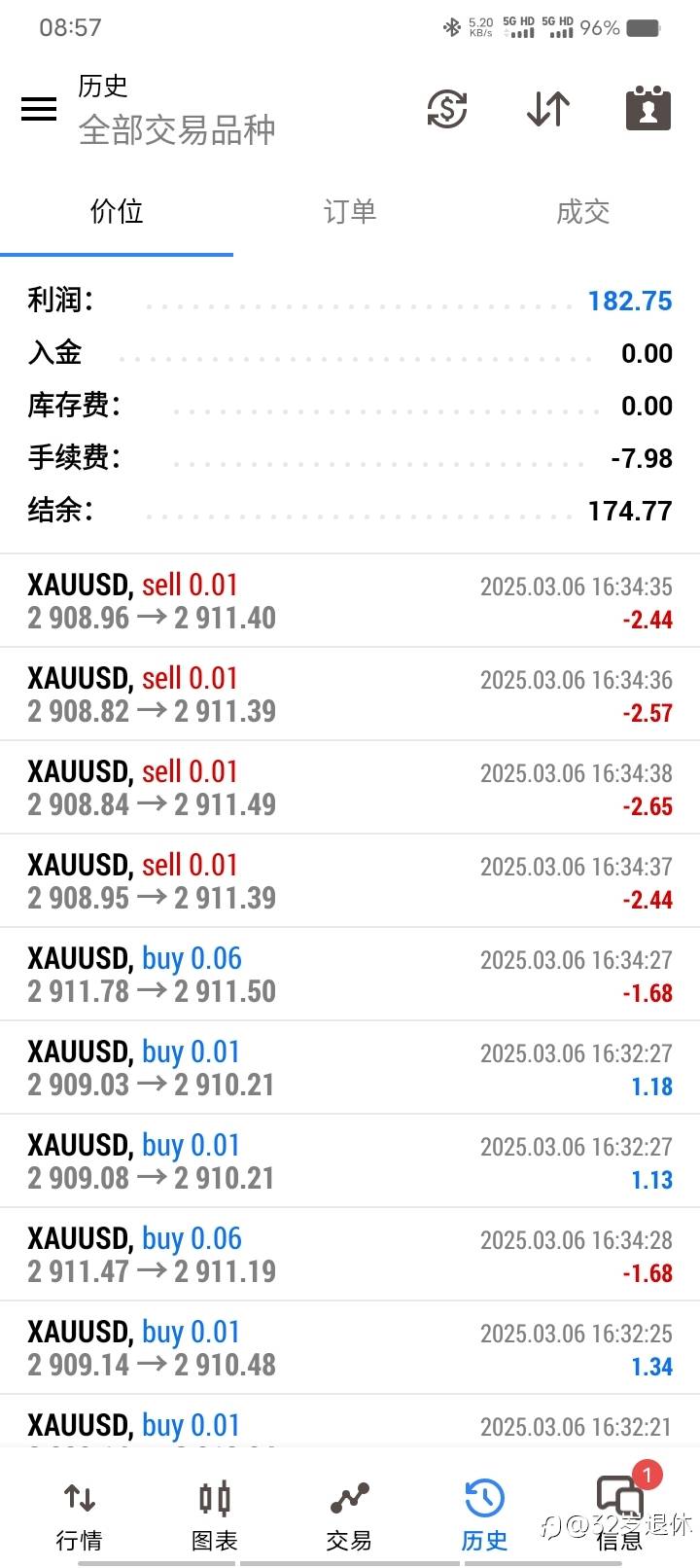Go to the 行情 quotes tab
700x1568 pixels.
[x=79, y=1515]
